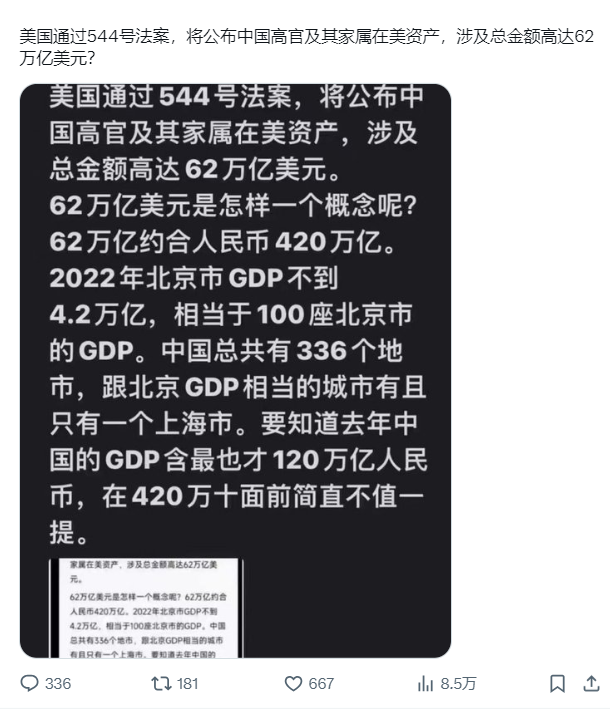
Task: Repost this post with 181 reposts
Action: pyautogui.click(x=160, y=684)
